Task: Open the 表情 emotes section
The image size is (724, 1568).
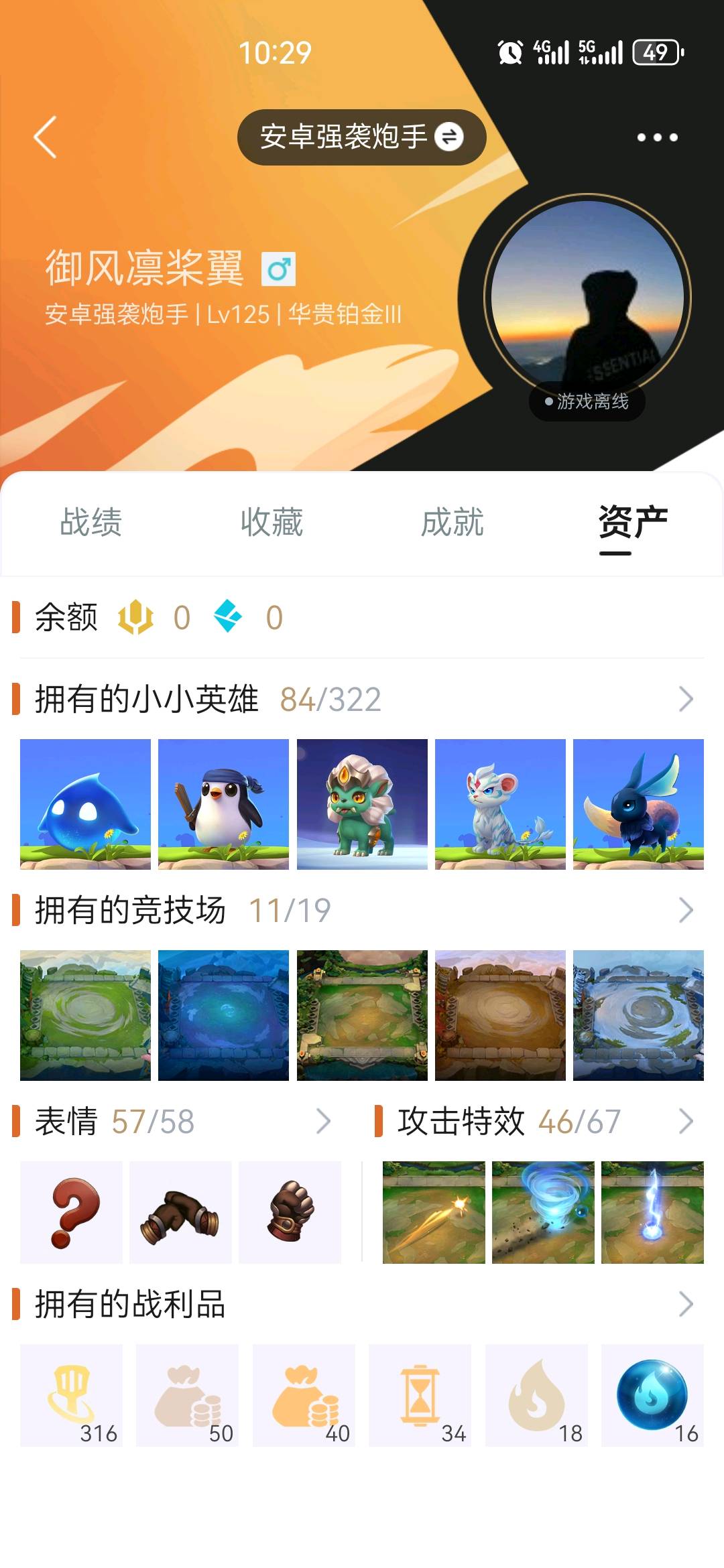Action: coord(323,1121)
